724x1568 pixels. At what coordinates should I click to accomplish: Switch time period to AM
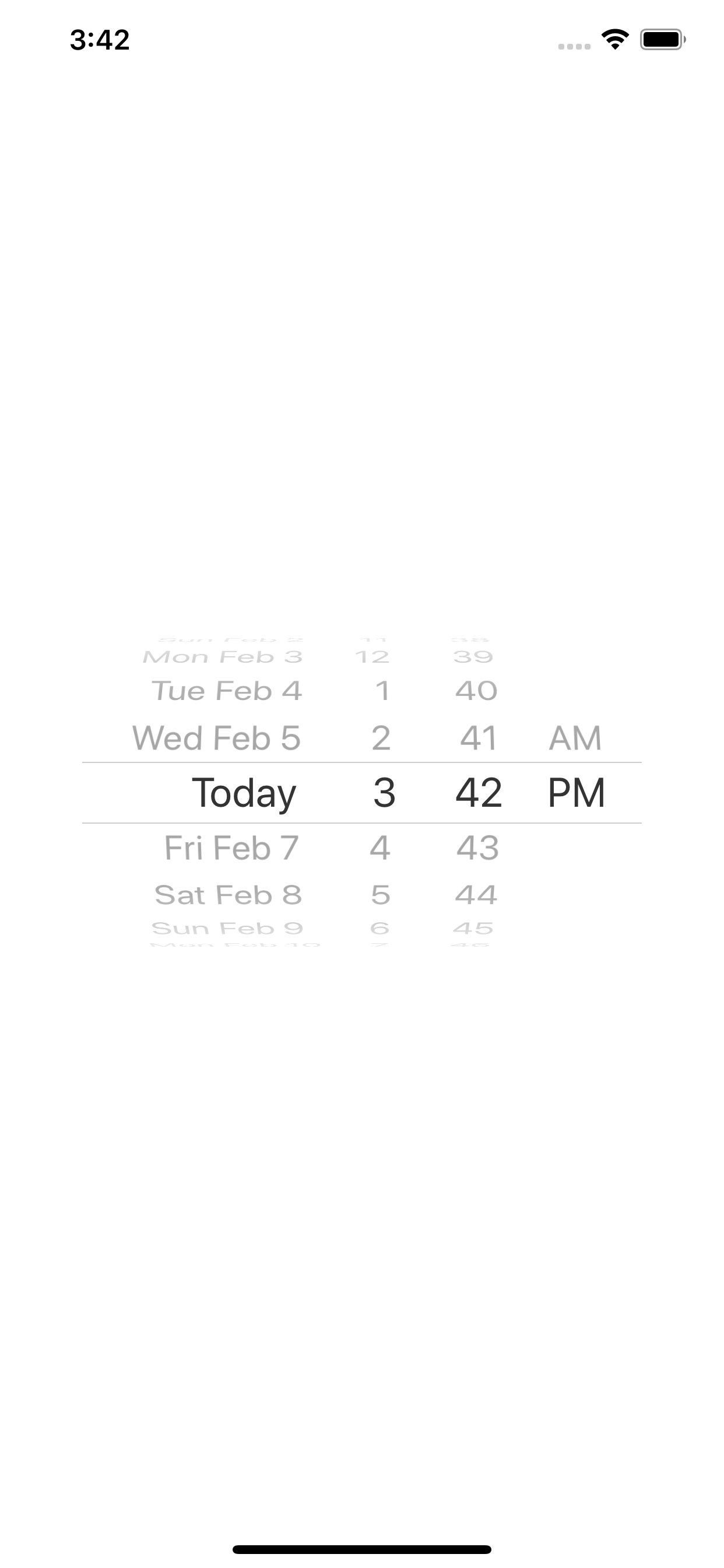coord(575,738)
